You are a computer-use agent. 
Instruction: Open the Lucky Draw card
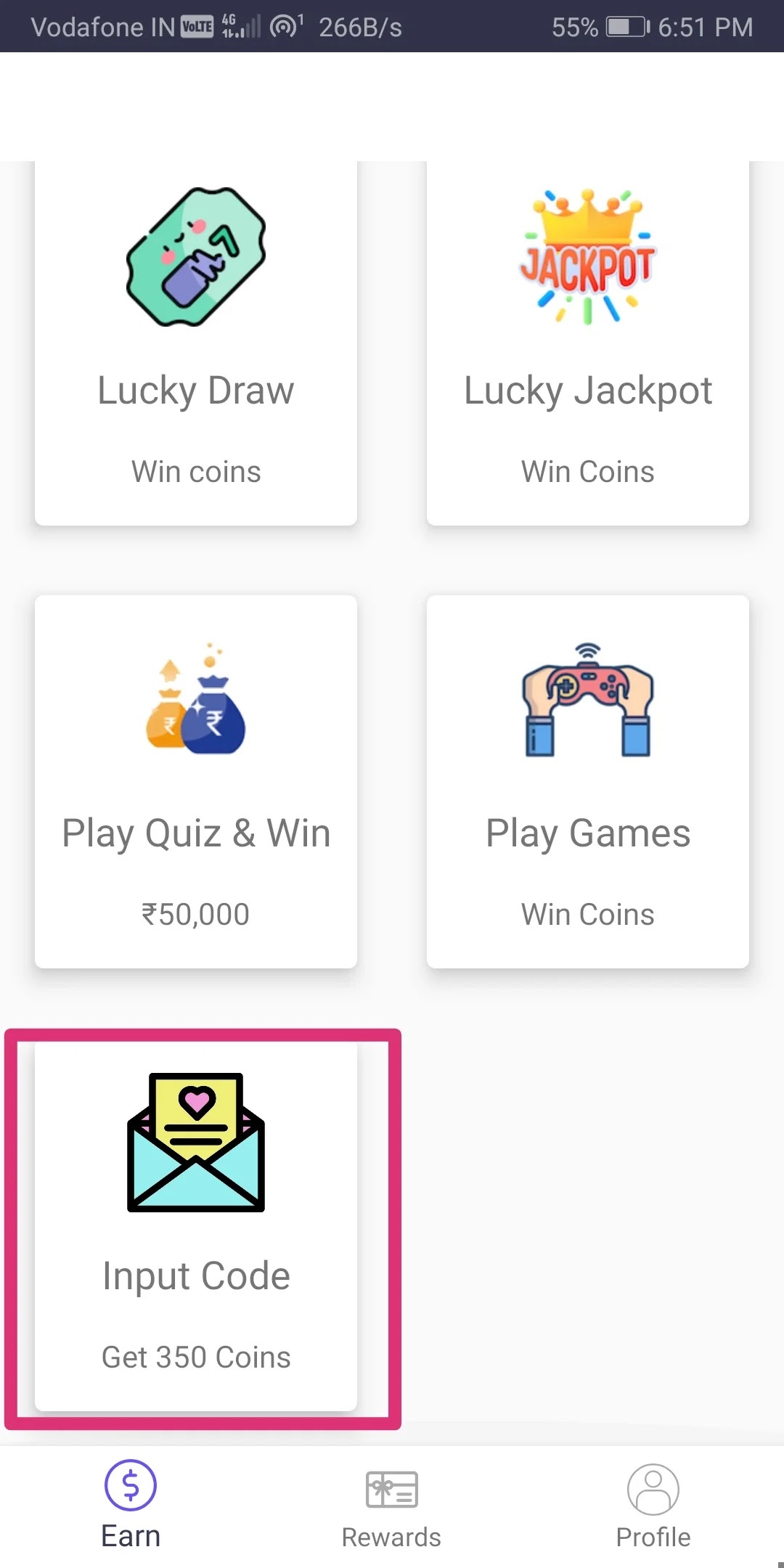tap(196, 343)
